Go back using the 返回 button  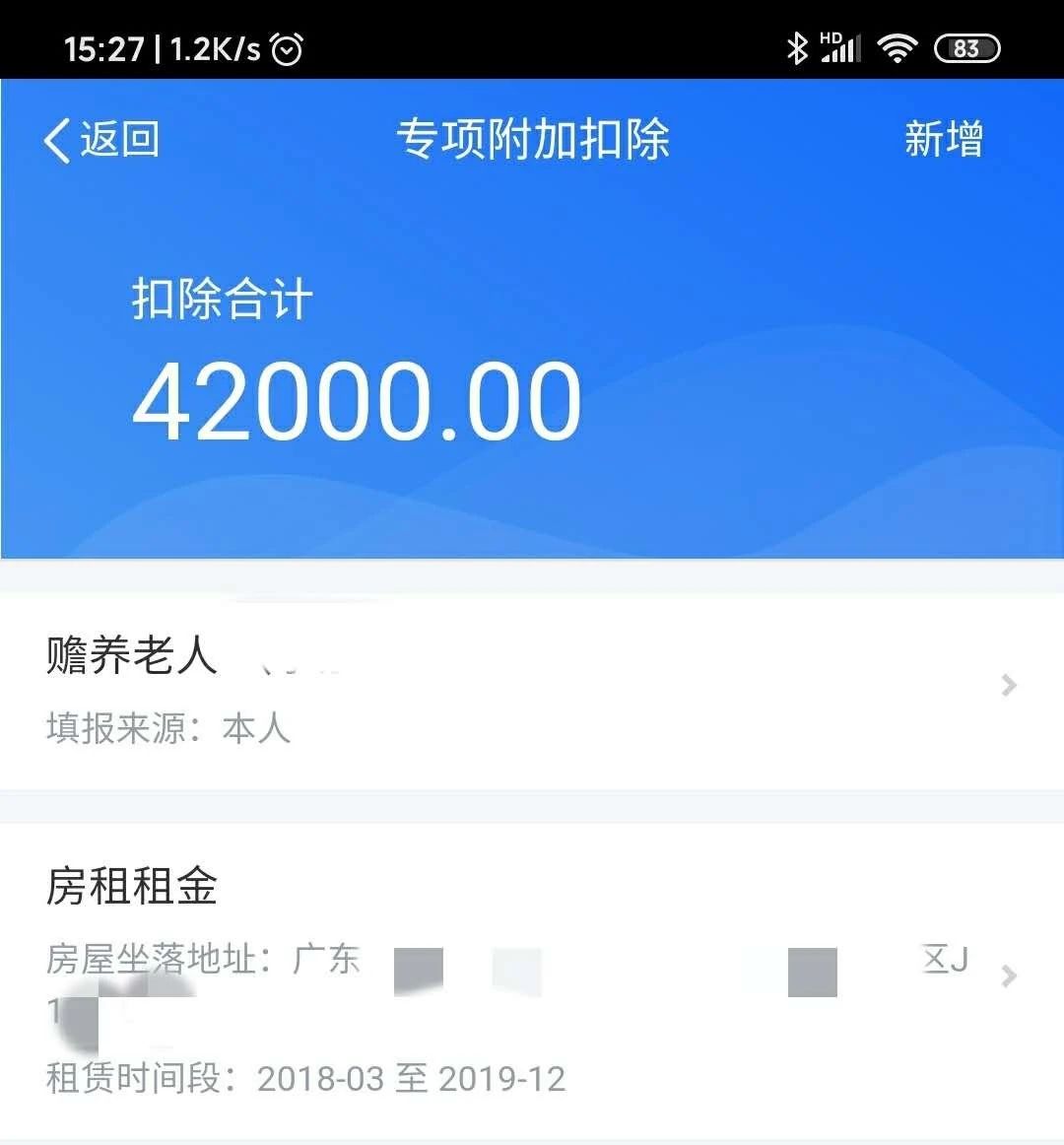click(x=101, y=139)
